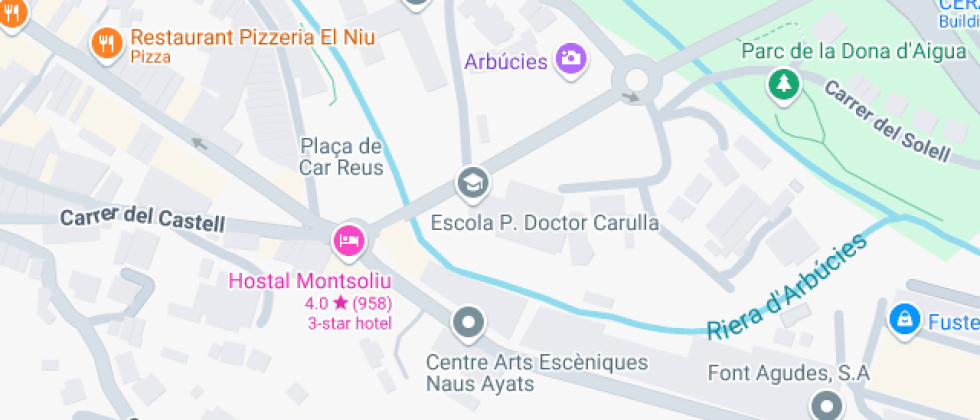Open Restaurant Pizzeria El Niu marker

pos(105,43)
